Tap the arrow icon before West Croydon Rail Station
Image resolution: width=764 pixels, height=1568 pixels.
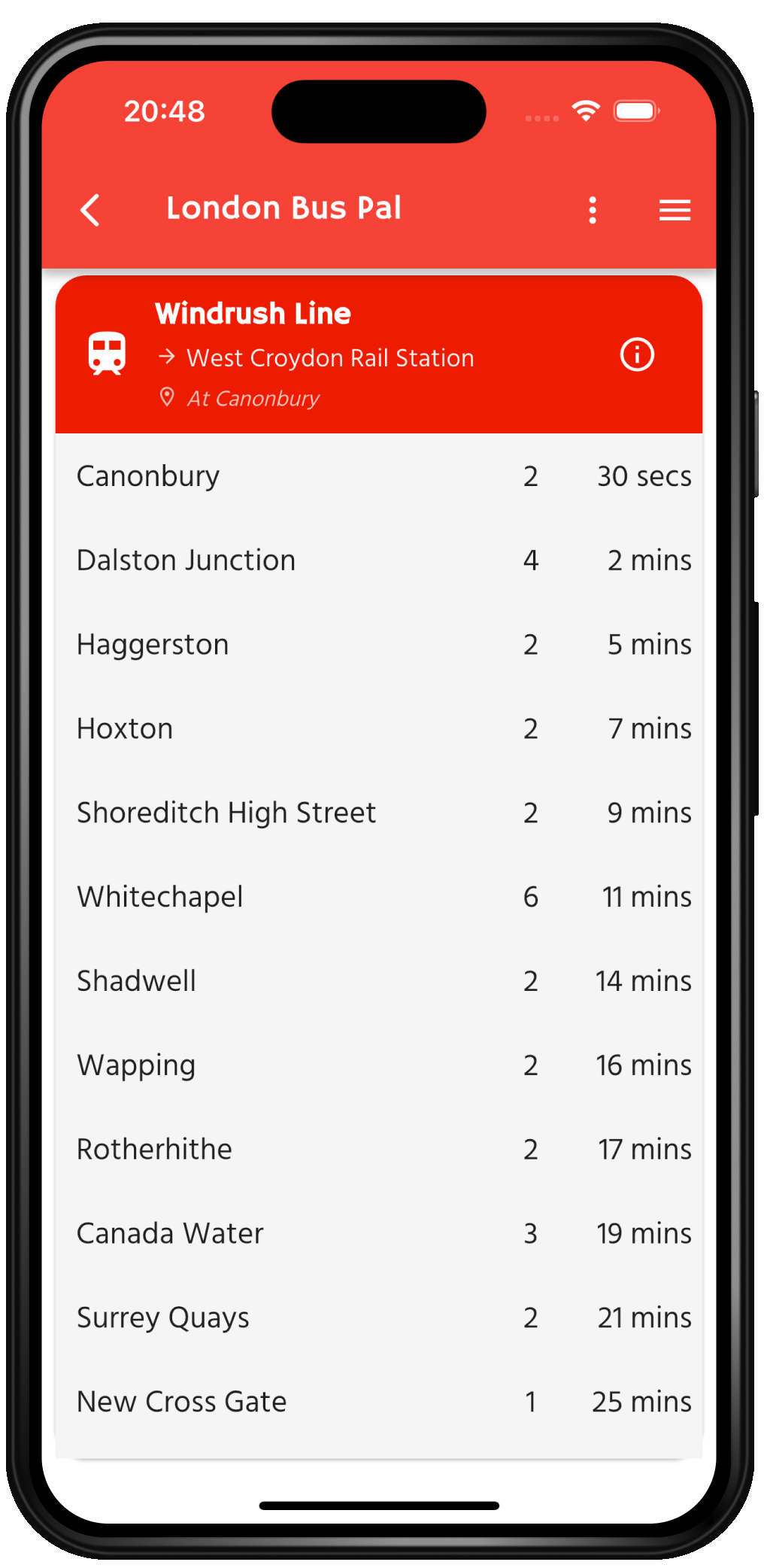point(166,357)
